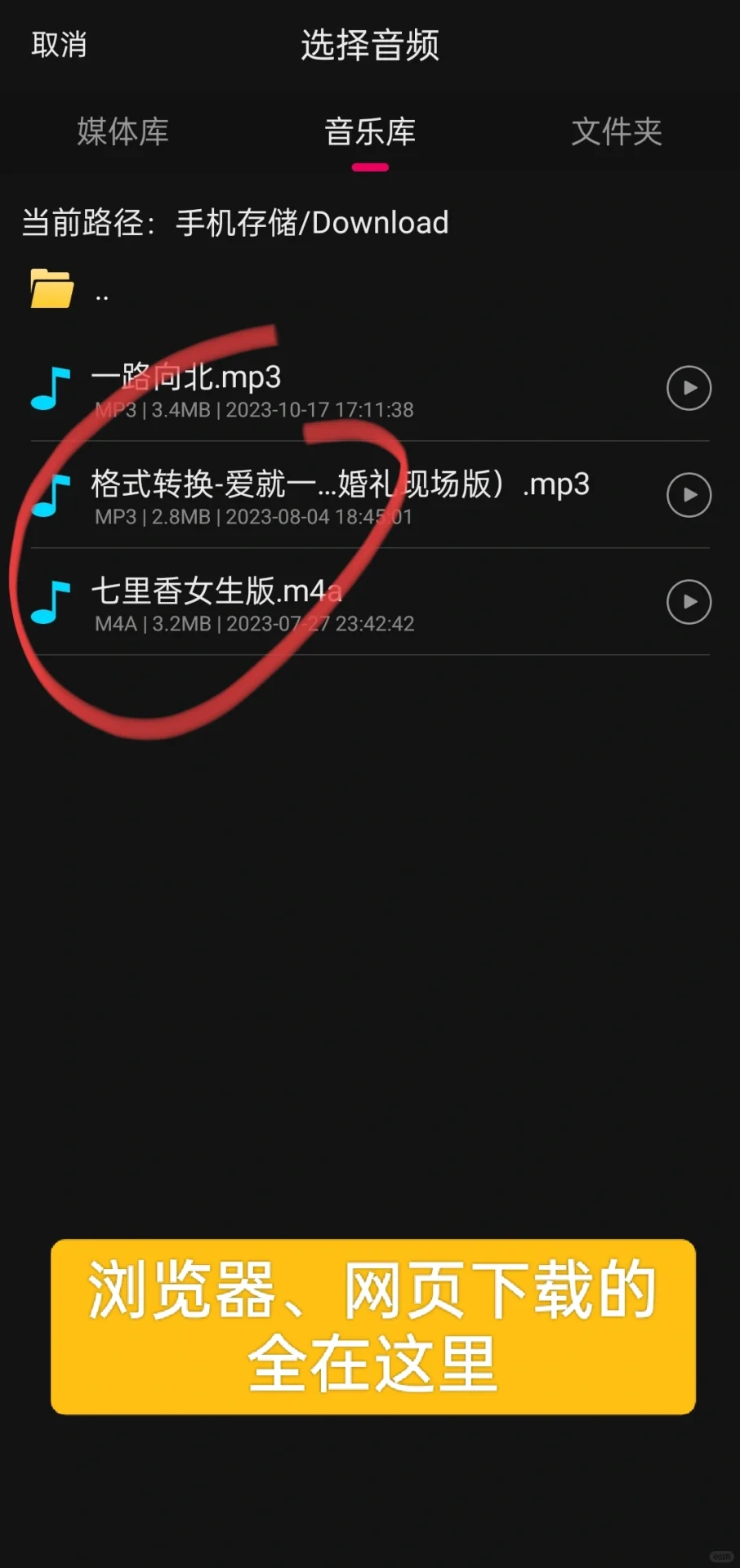Image resolution: width=740 pixels, height=1568 pixels.
Task: Play preview of 格式转换 mp3 file
Action: 689,495
